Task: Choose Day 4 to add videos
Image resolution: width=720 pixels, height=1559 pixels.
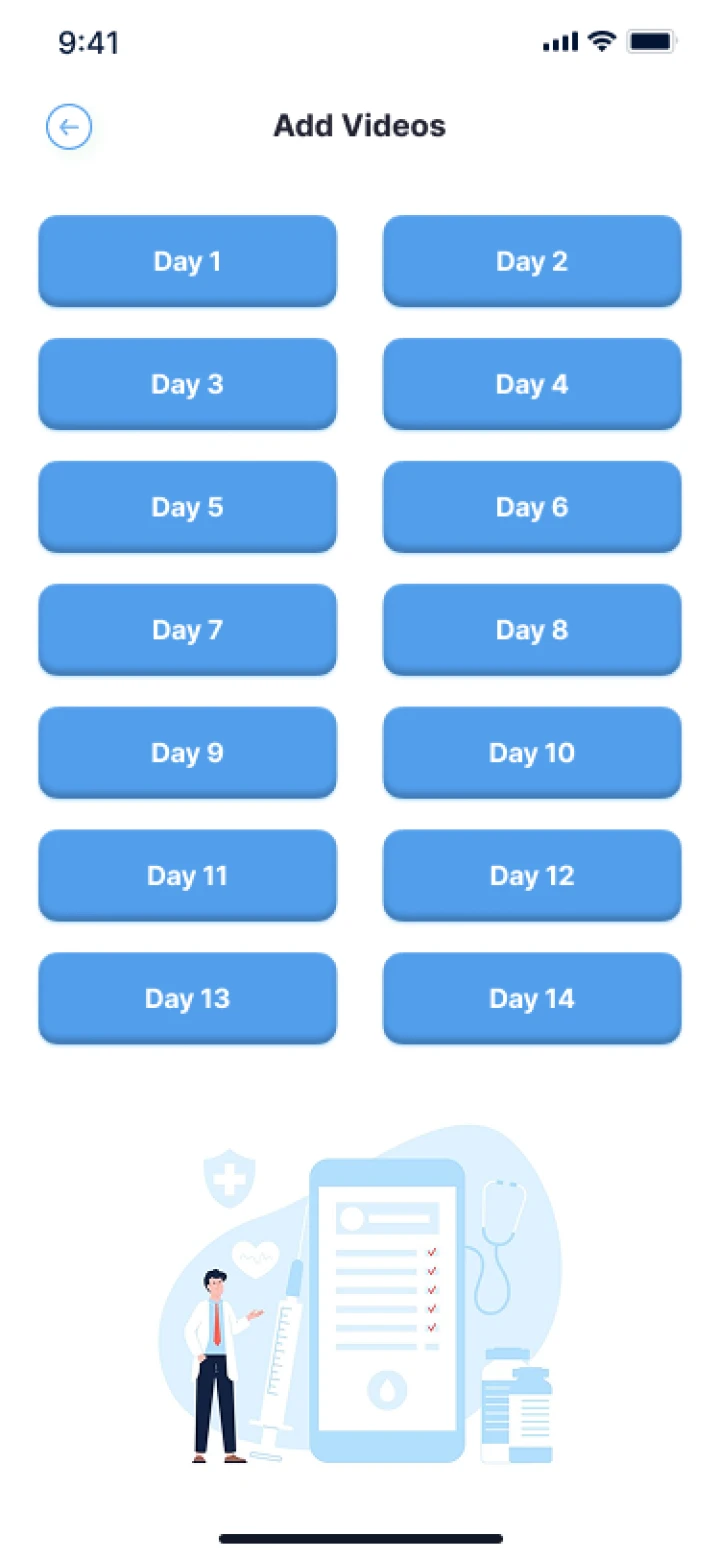Action: point(532,384)
